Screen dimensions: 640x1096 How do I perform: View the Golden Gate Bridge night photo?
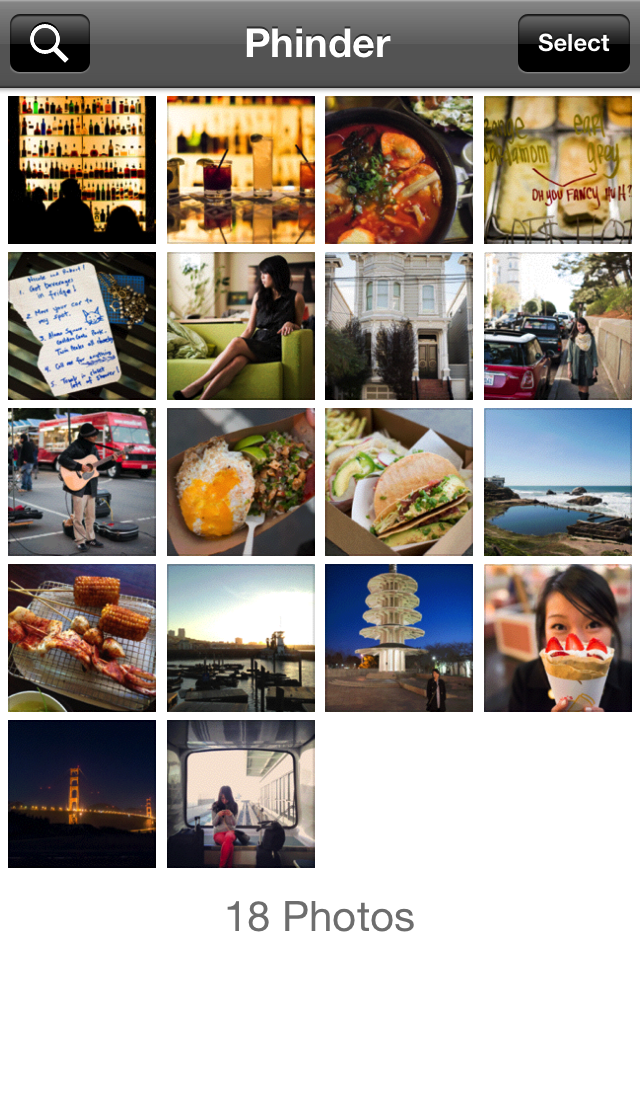coord(82,794)
